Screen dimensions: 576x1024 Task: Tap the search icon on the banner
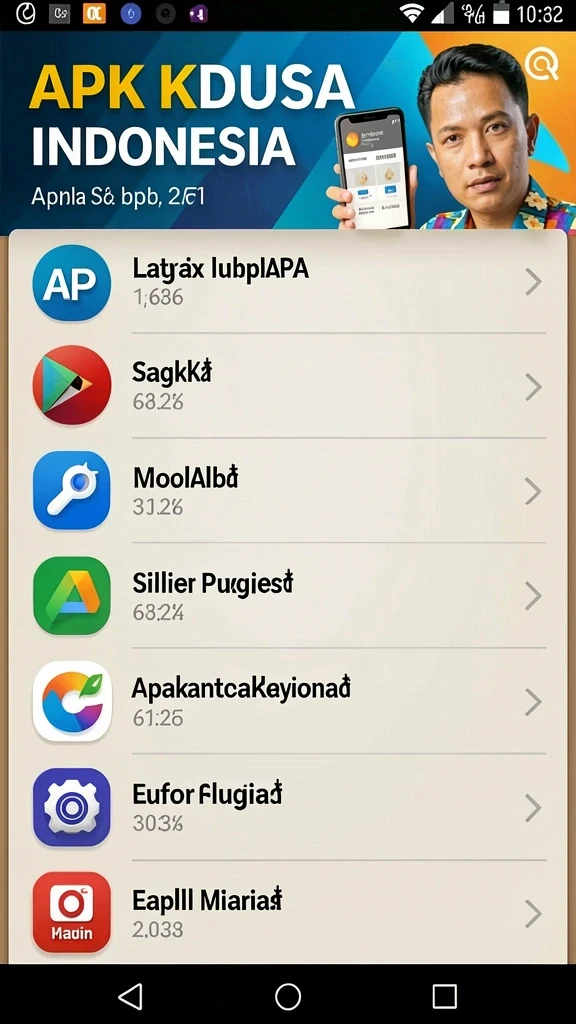(541, 65)
